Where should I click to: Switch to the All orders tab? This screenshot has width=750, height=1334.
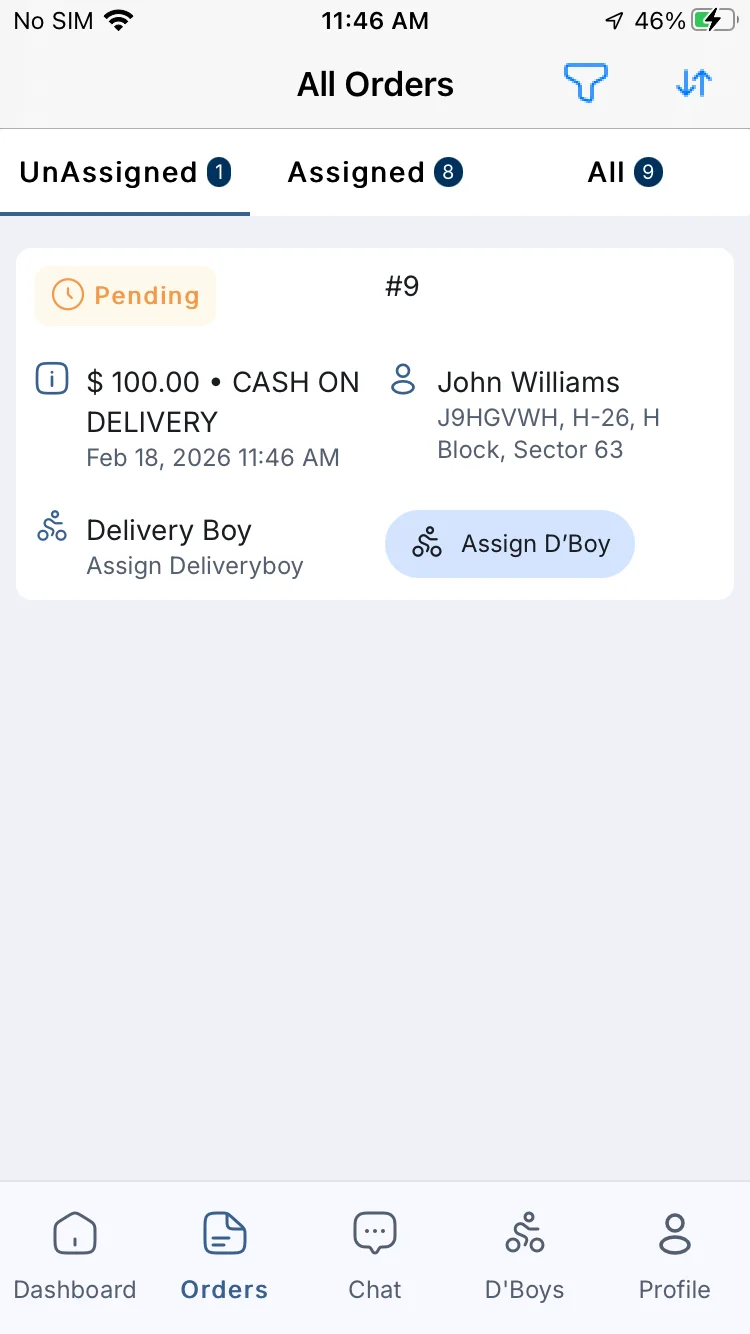[x=624, y=172]
